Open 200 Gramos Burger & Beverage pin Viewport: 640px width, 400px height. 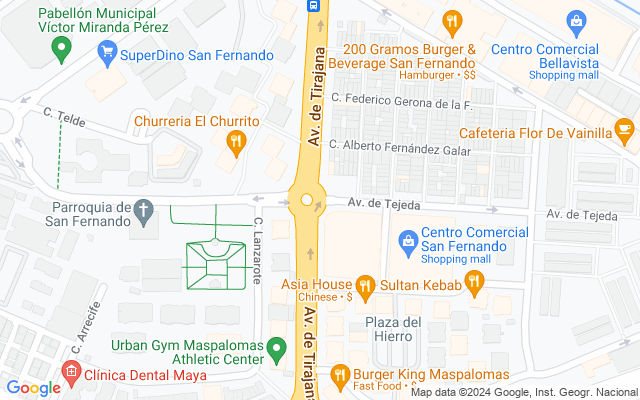click(452, 23)
